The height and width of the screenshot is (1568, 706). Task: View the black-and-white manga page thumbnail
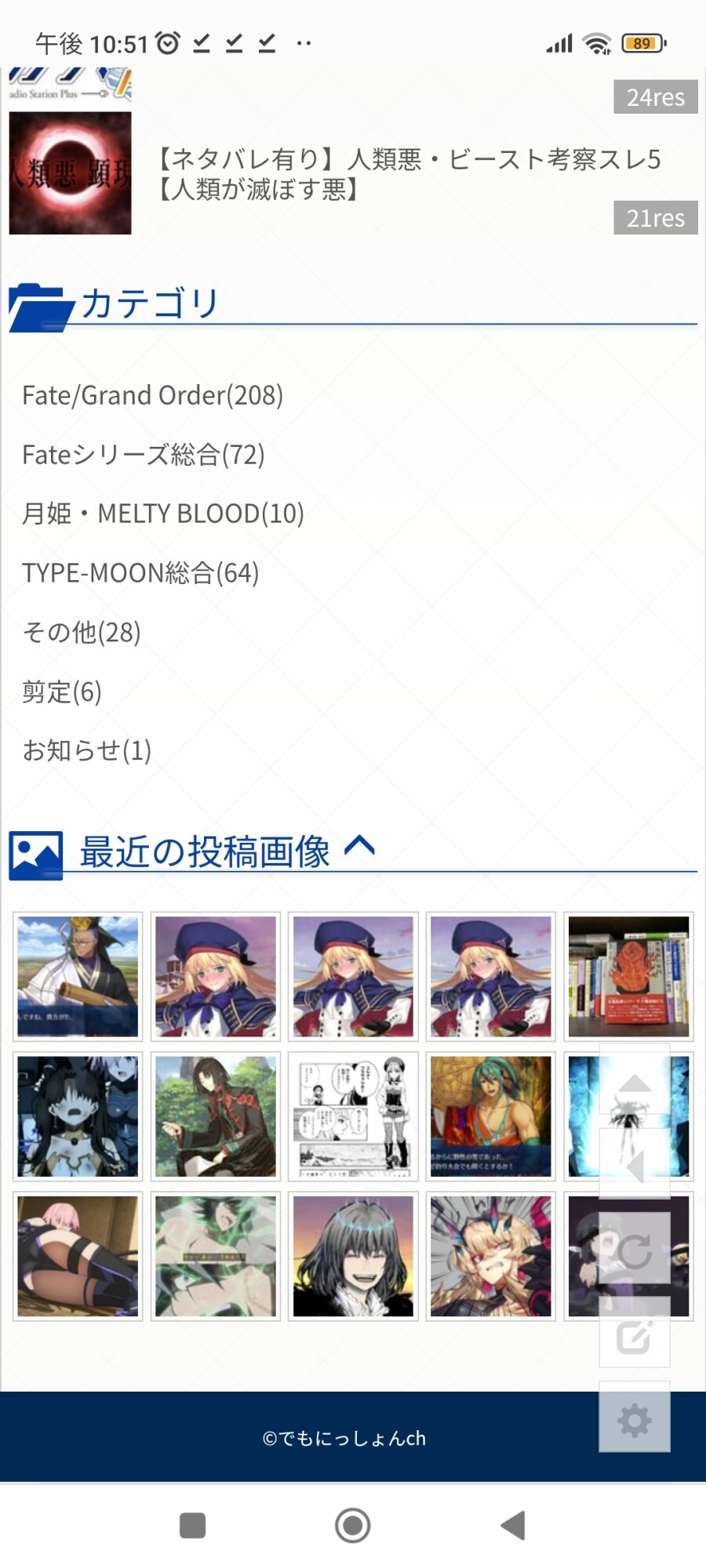353,1116
